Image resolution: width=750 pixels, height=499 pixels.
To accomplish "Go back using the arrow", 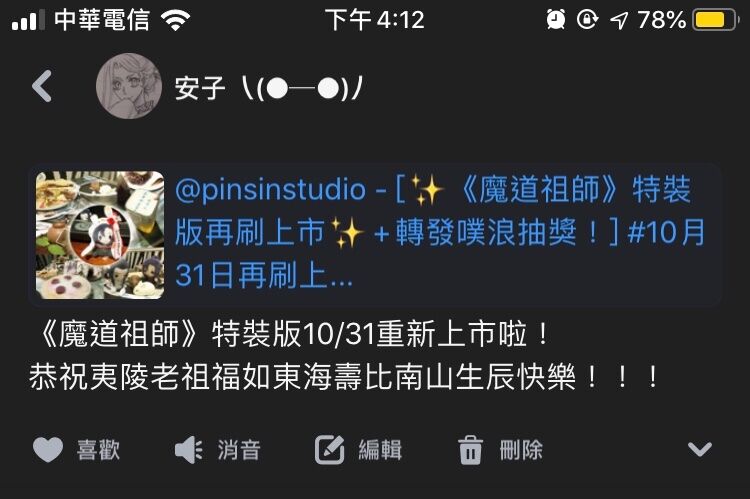I will click(42, 87).
